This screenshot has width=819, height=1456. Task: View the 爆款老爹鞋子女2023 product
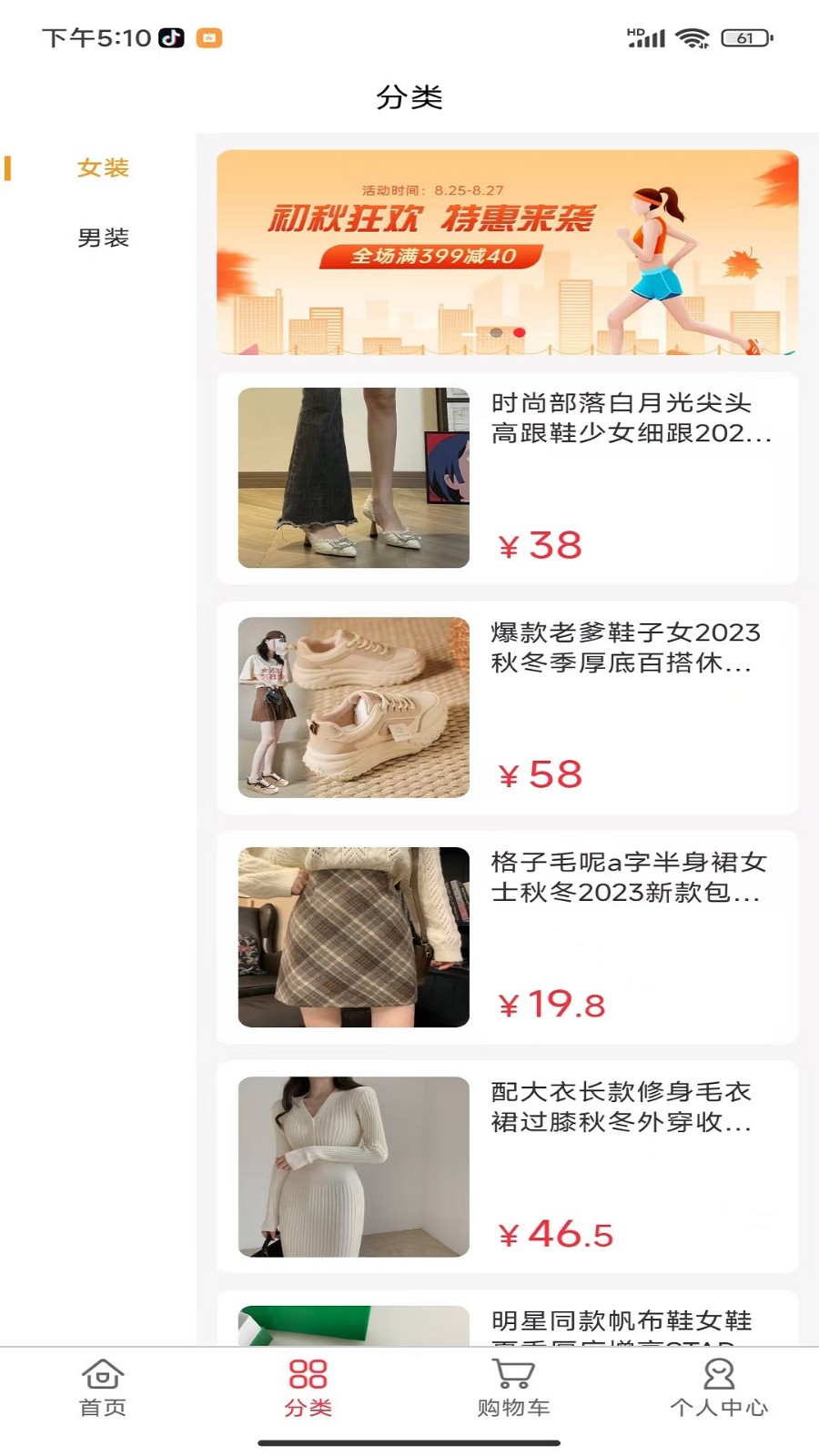[x=507, y=707]
